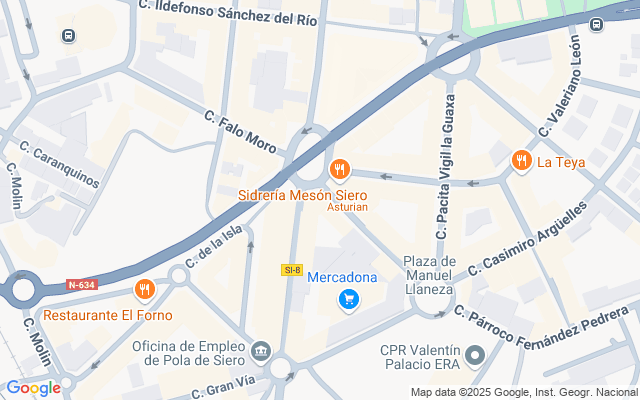The height and width of the screenshot is (400, 640).
Task: Select the Sidrería Mesón Siero restaurant pin
Action: [340, 170]
